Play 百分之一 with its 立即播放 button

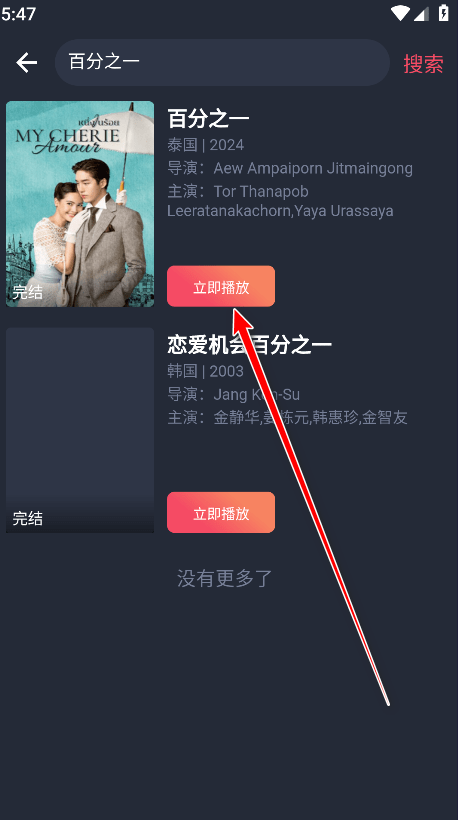(221, 286)
